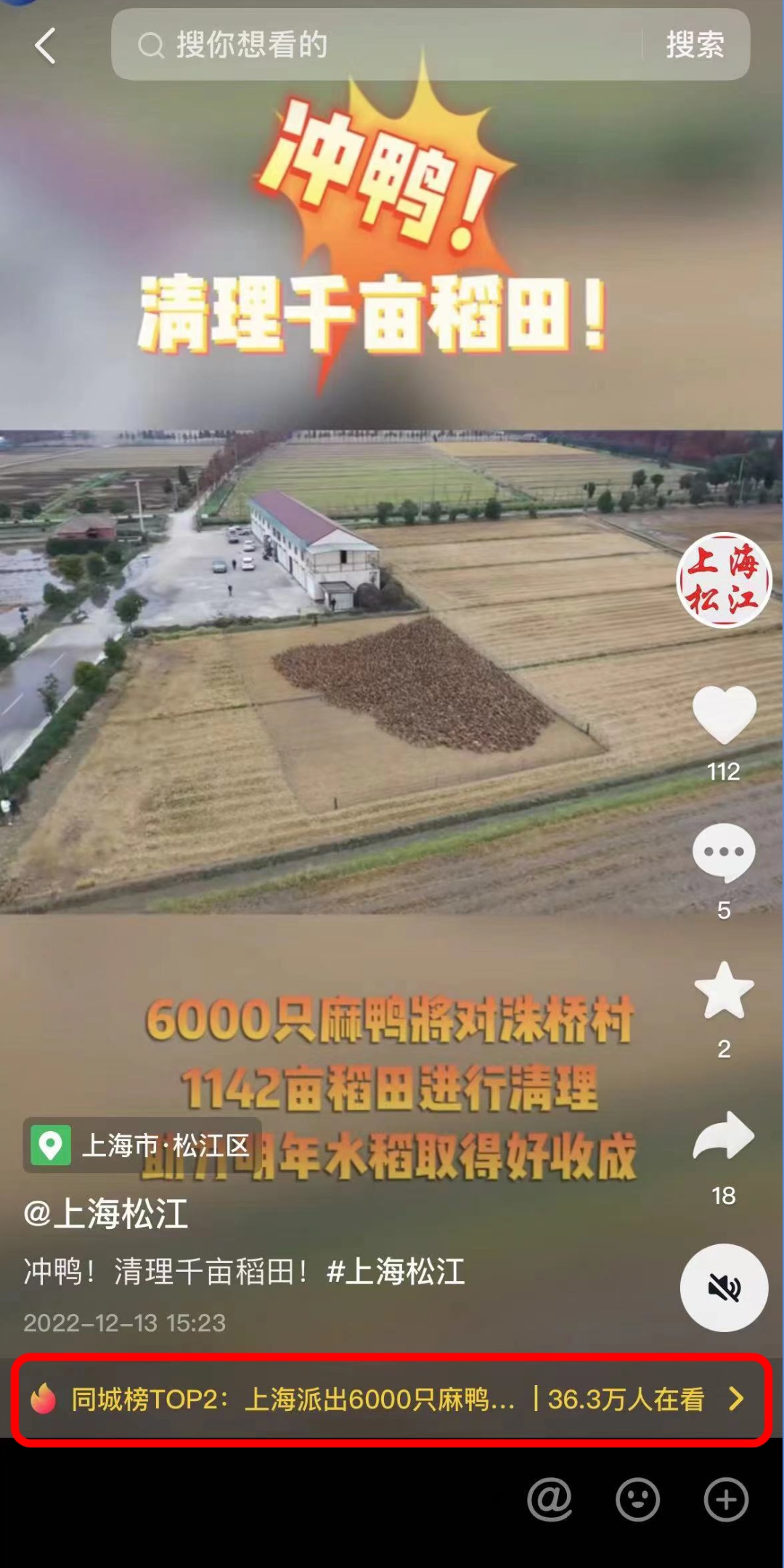Tap the search field 搜你想看的
The image size is (784, 1568).
point(377,45)
